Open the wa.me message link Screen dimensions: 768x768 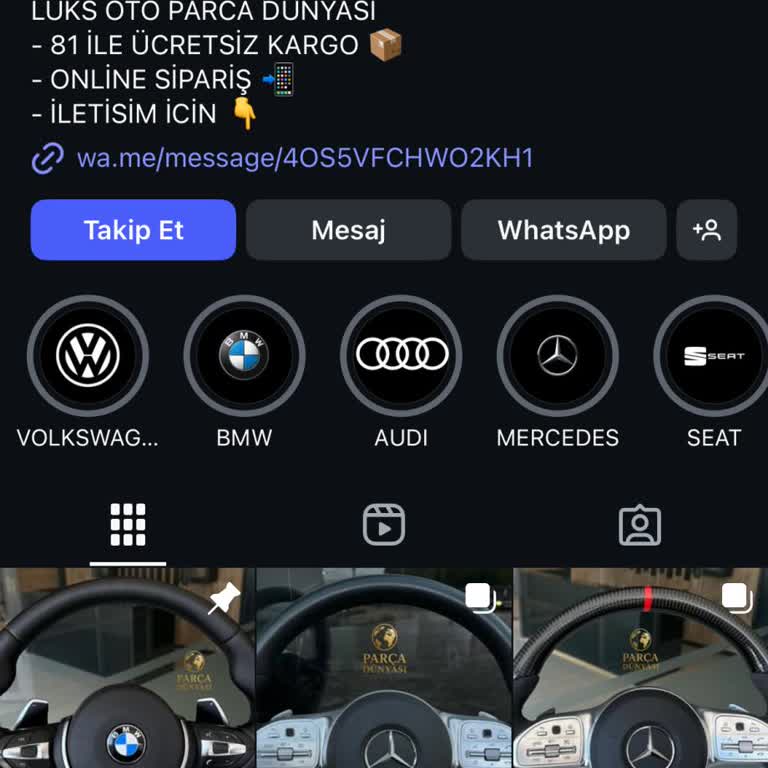pos(304,158)
